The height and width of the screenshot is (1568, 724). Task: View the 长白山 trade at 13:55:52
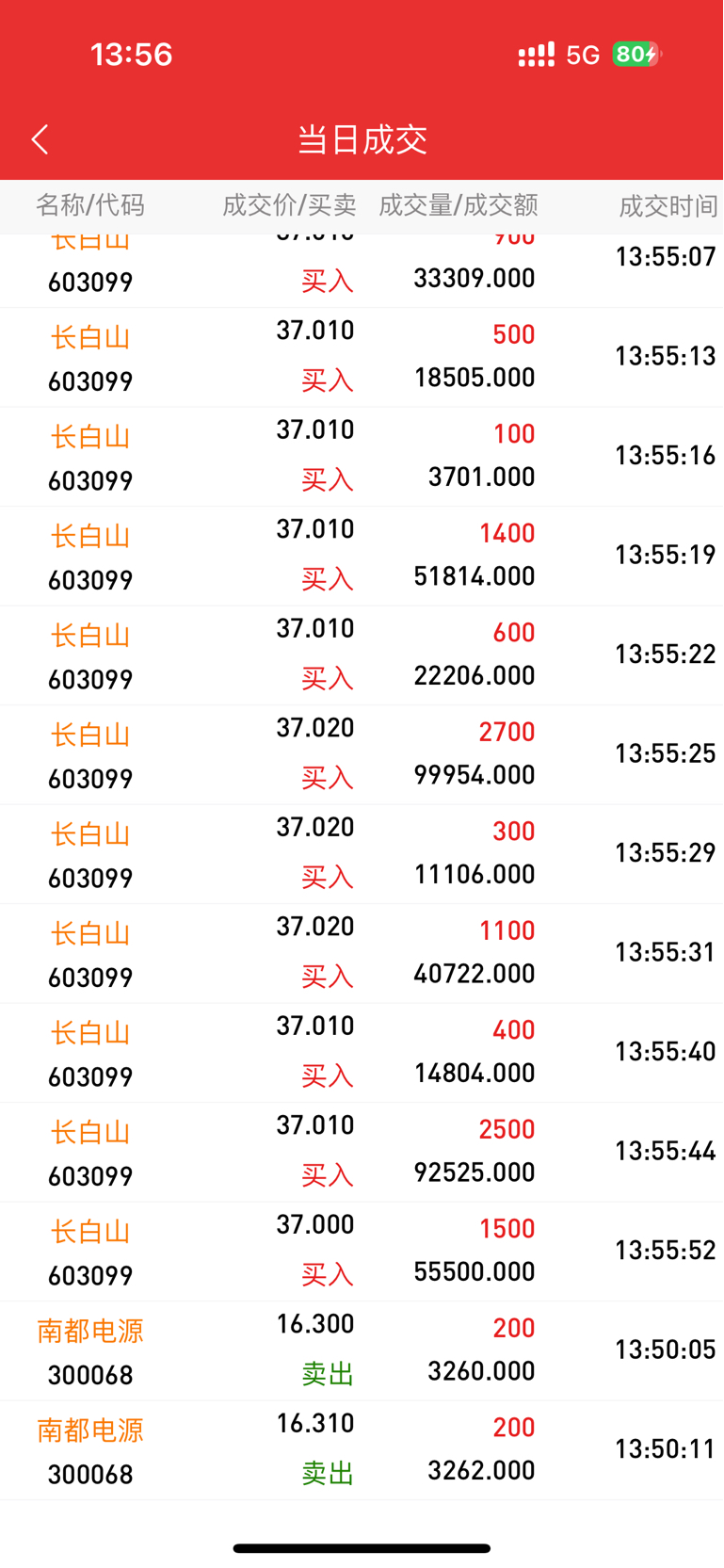pos(362,1252)
